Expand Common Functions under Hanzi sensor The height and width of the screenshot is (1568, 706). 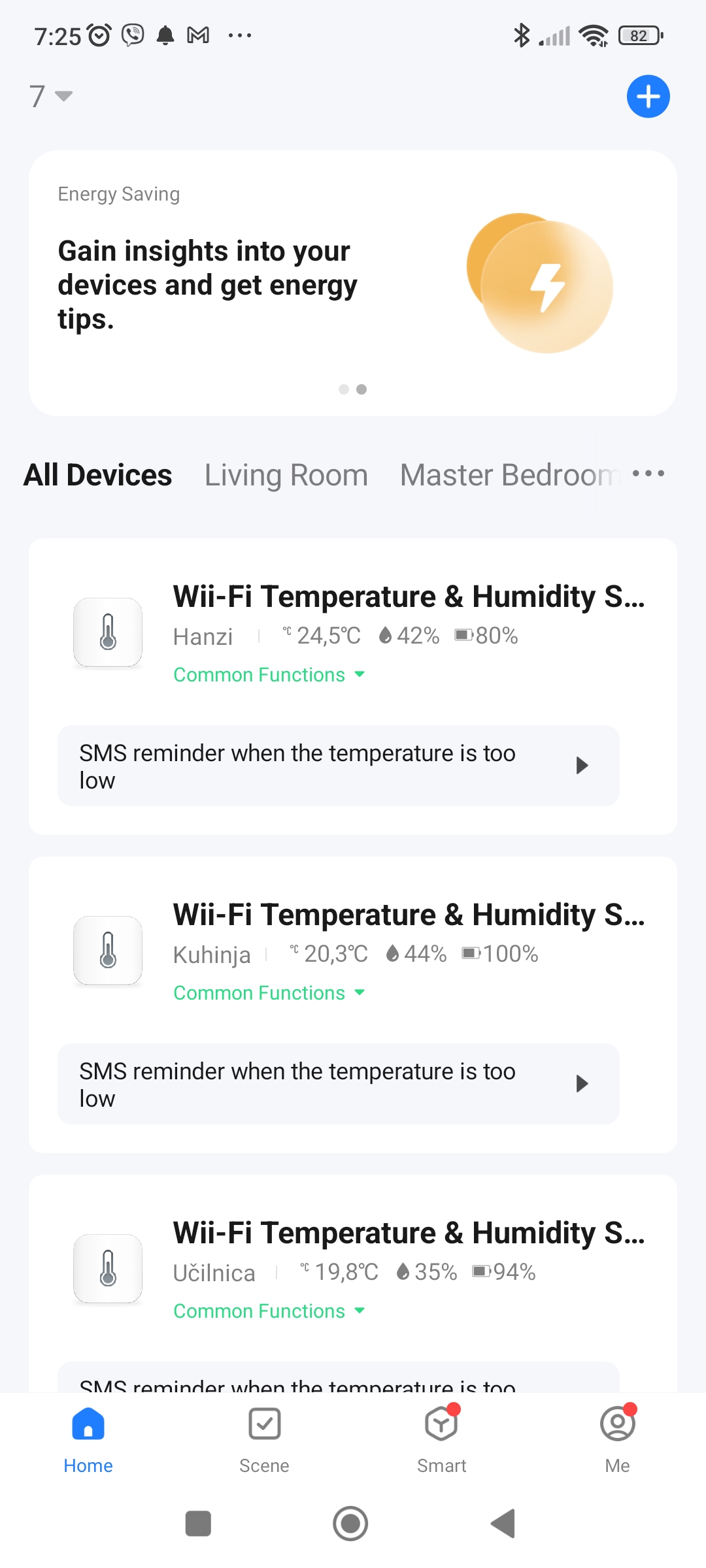point(269,675)
